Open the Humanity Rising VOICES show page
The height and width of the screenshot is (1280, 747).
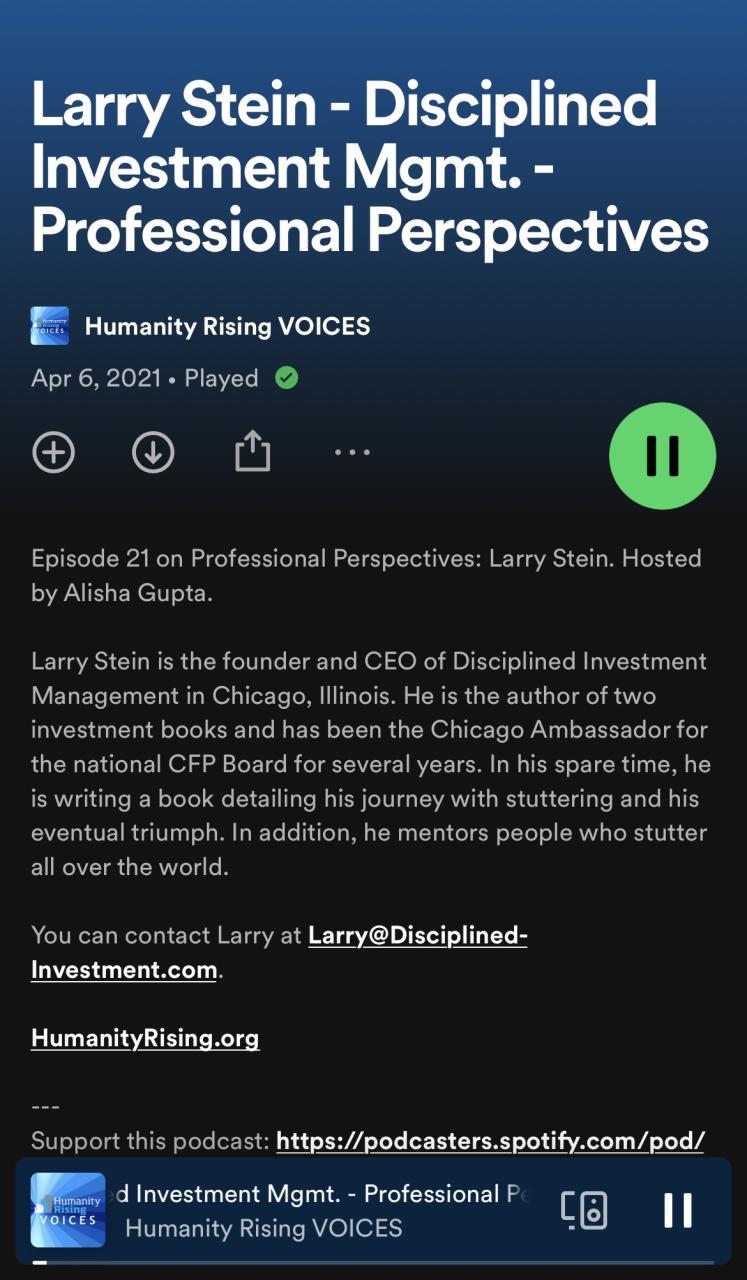226,326
